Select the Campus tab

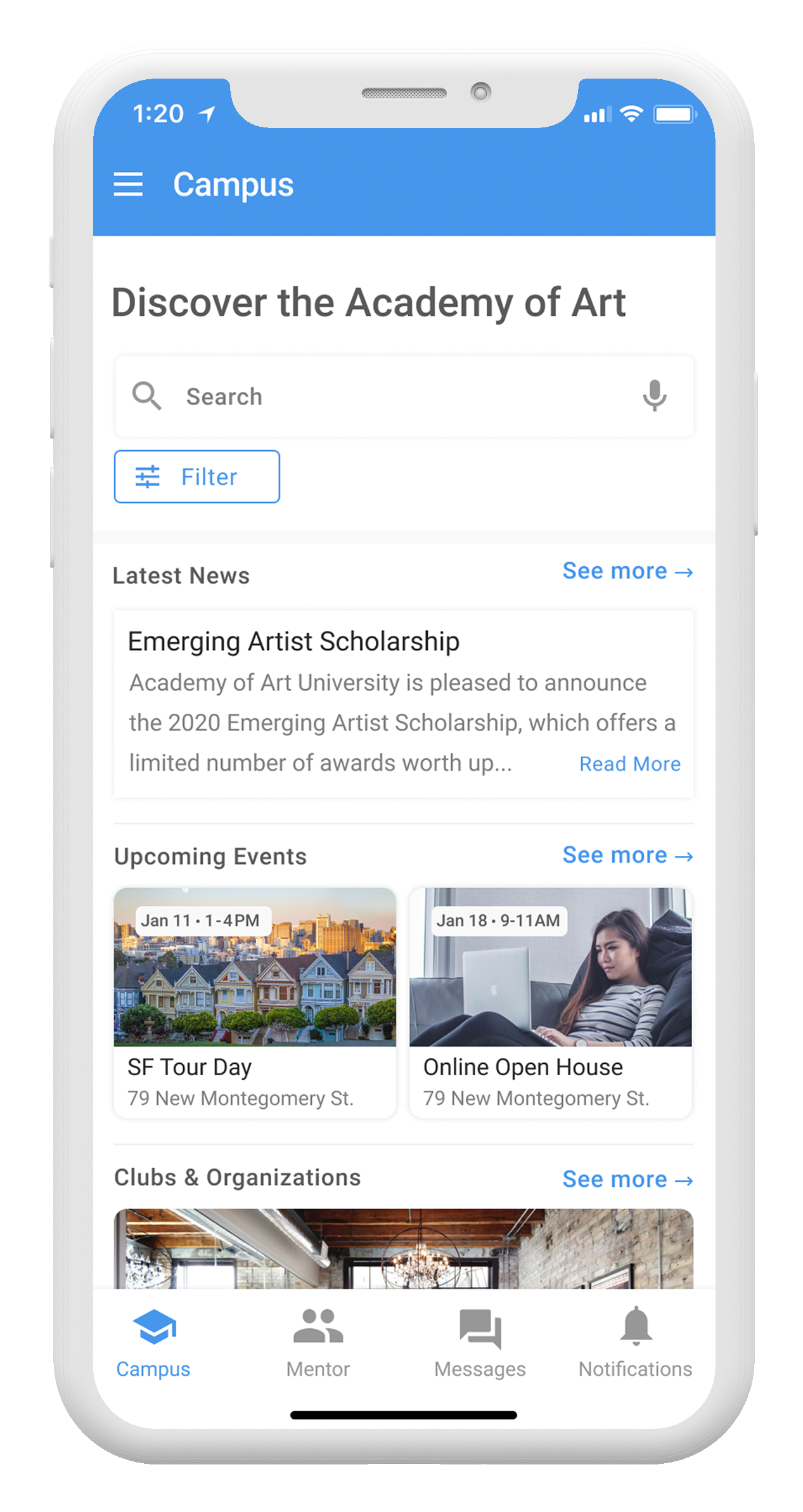tap(153, 1342)
